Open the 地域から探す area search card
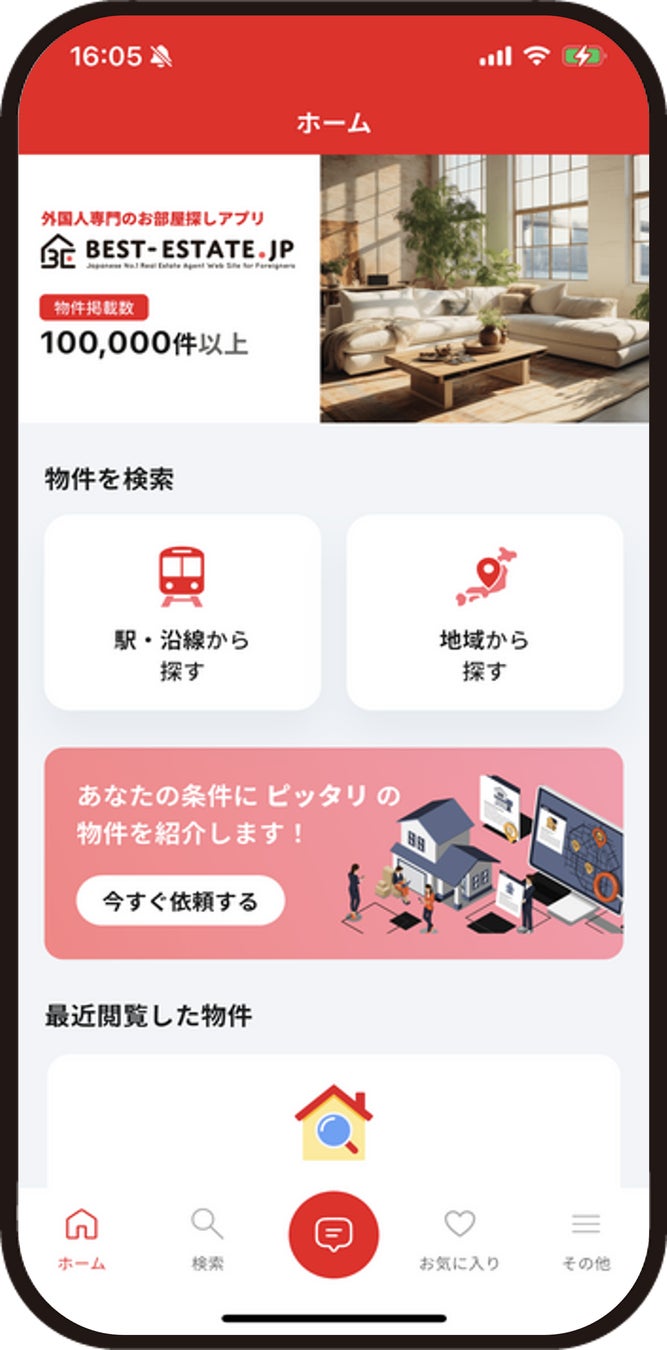The width and height of the screenshot is (667, 1350). 484,612
